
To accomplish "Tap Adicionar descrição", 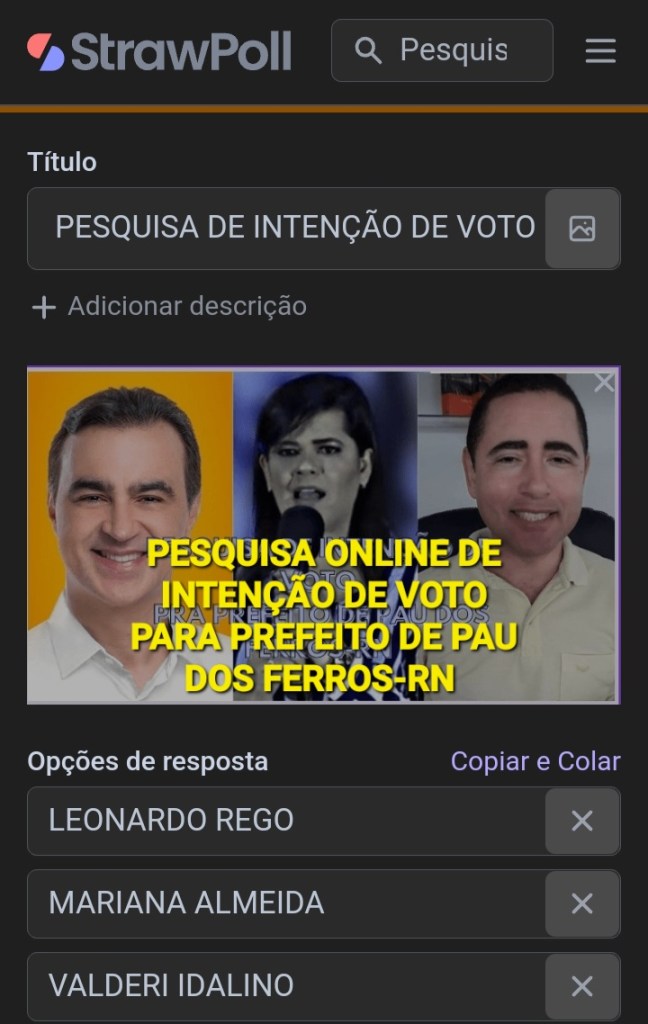I will [170, 306].
